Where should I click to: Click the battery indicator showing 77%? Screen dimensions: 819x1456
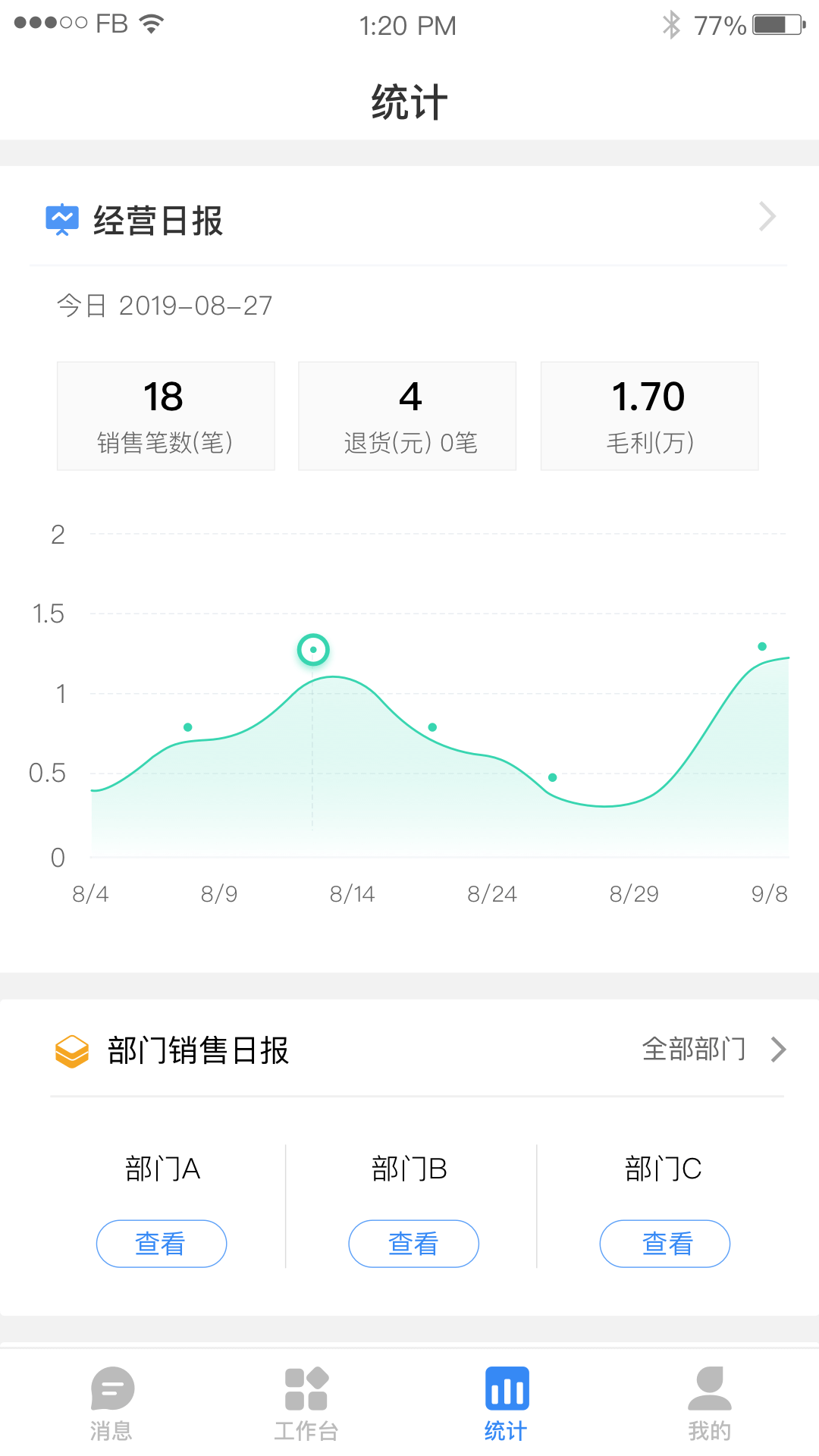[775, 23]
